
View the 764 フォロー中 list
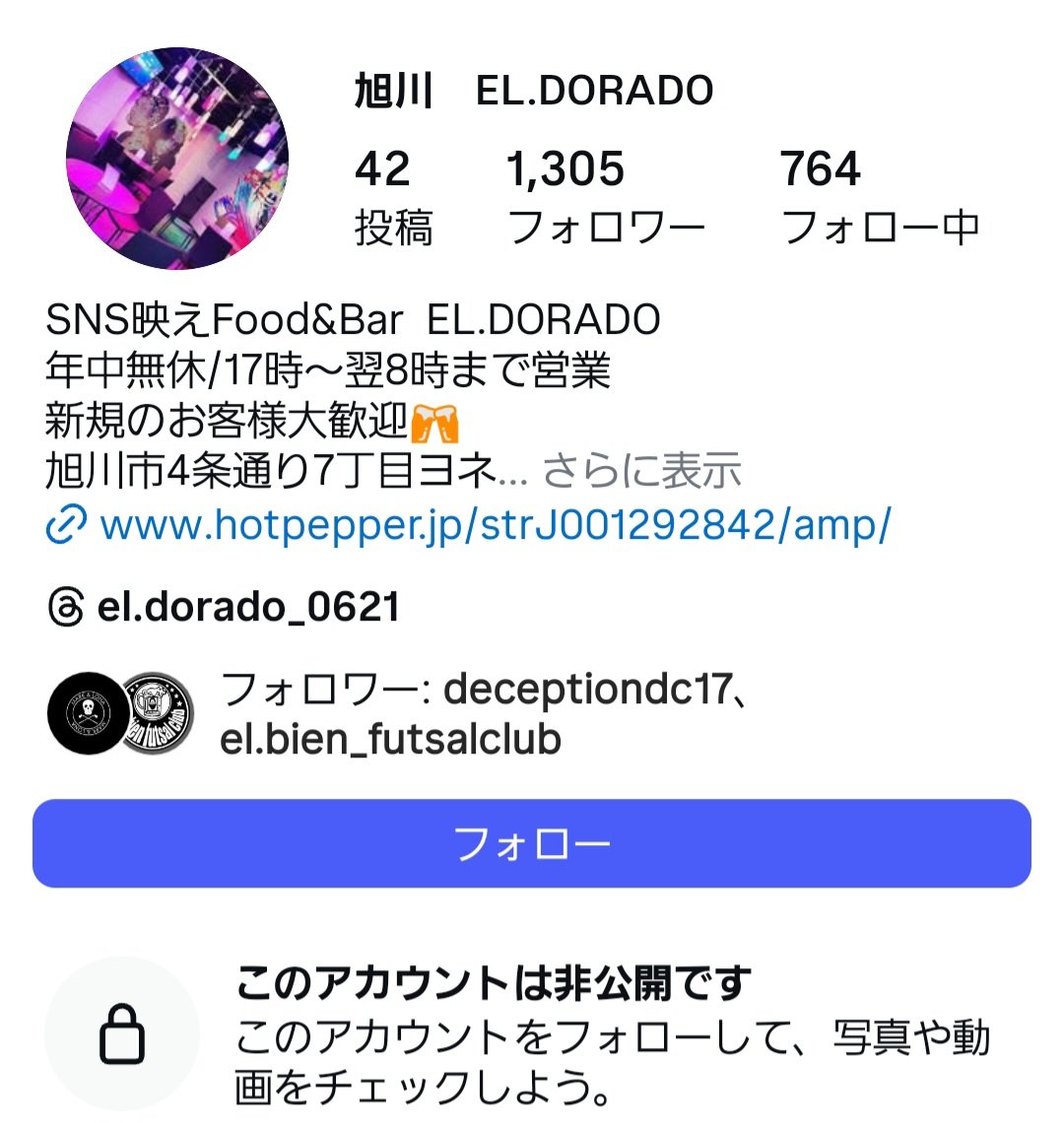click(x=879, y=197)
